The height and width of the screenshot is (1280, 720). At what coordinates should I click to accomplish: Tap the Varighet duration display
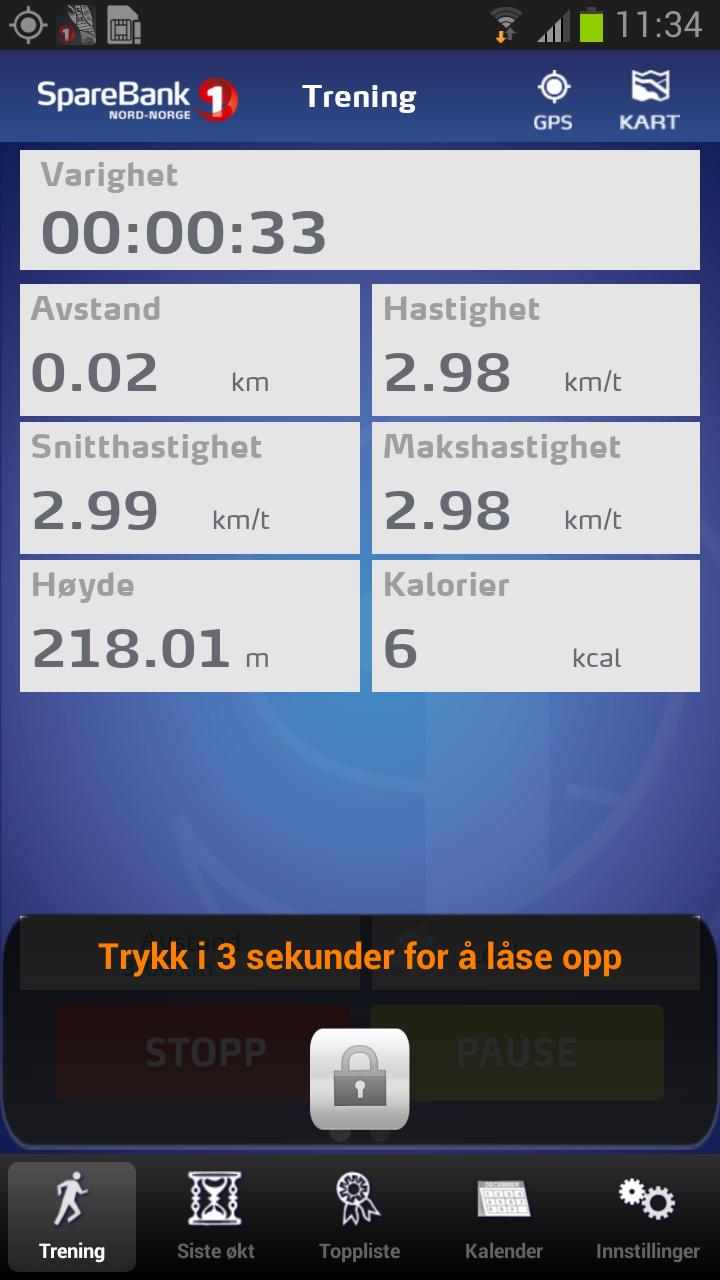tap(359, 210)
